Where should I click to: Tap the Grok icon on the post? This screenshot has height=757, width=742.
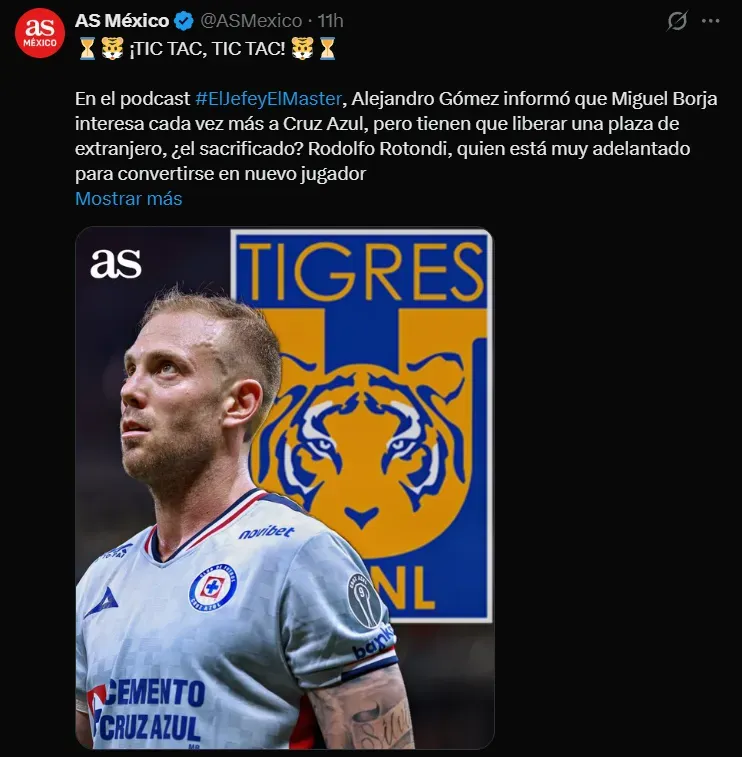coord(677,21)
